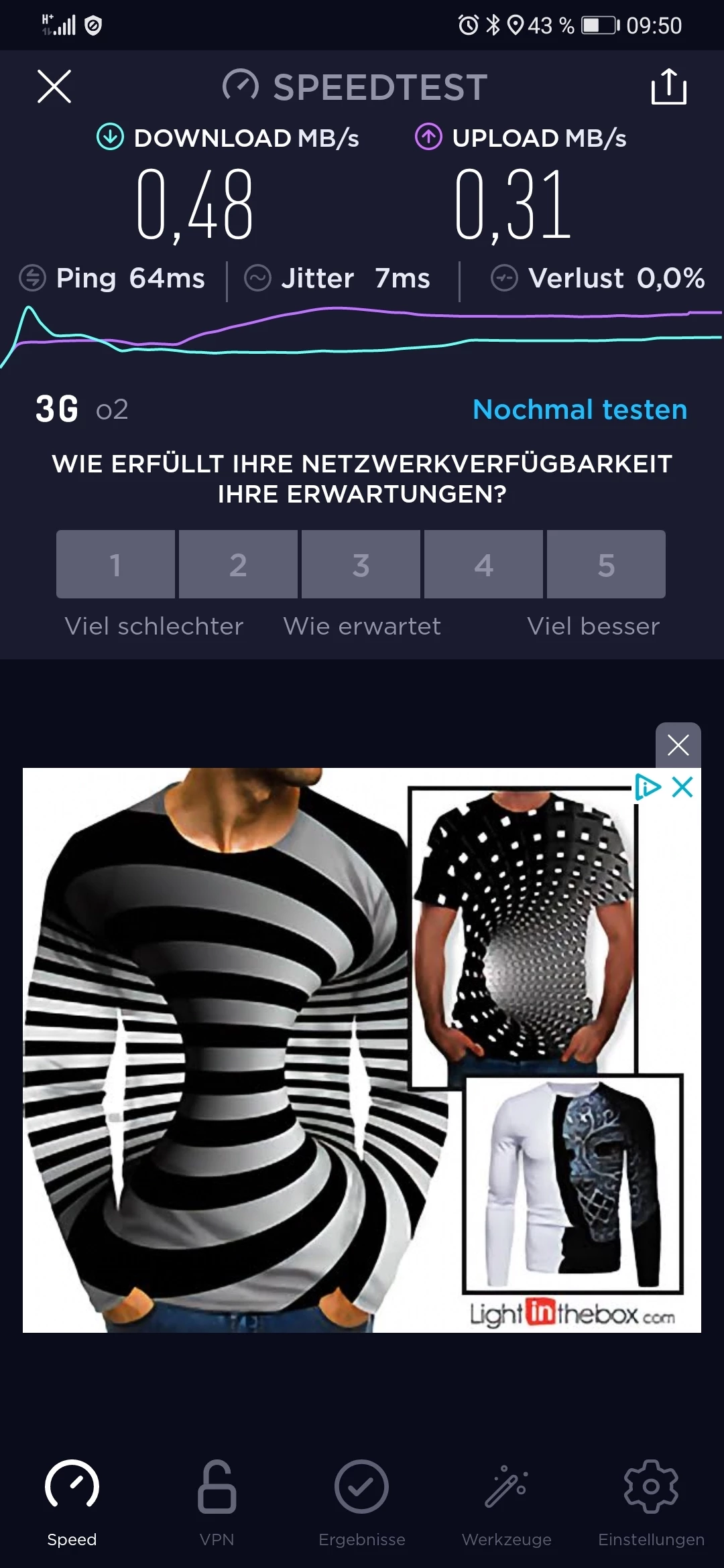The height and width of the screenshot is (1568, 724).
Task: Dismiss the ad with the grey X button
Action: (x=678, y=745)
